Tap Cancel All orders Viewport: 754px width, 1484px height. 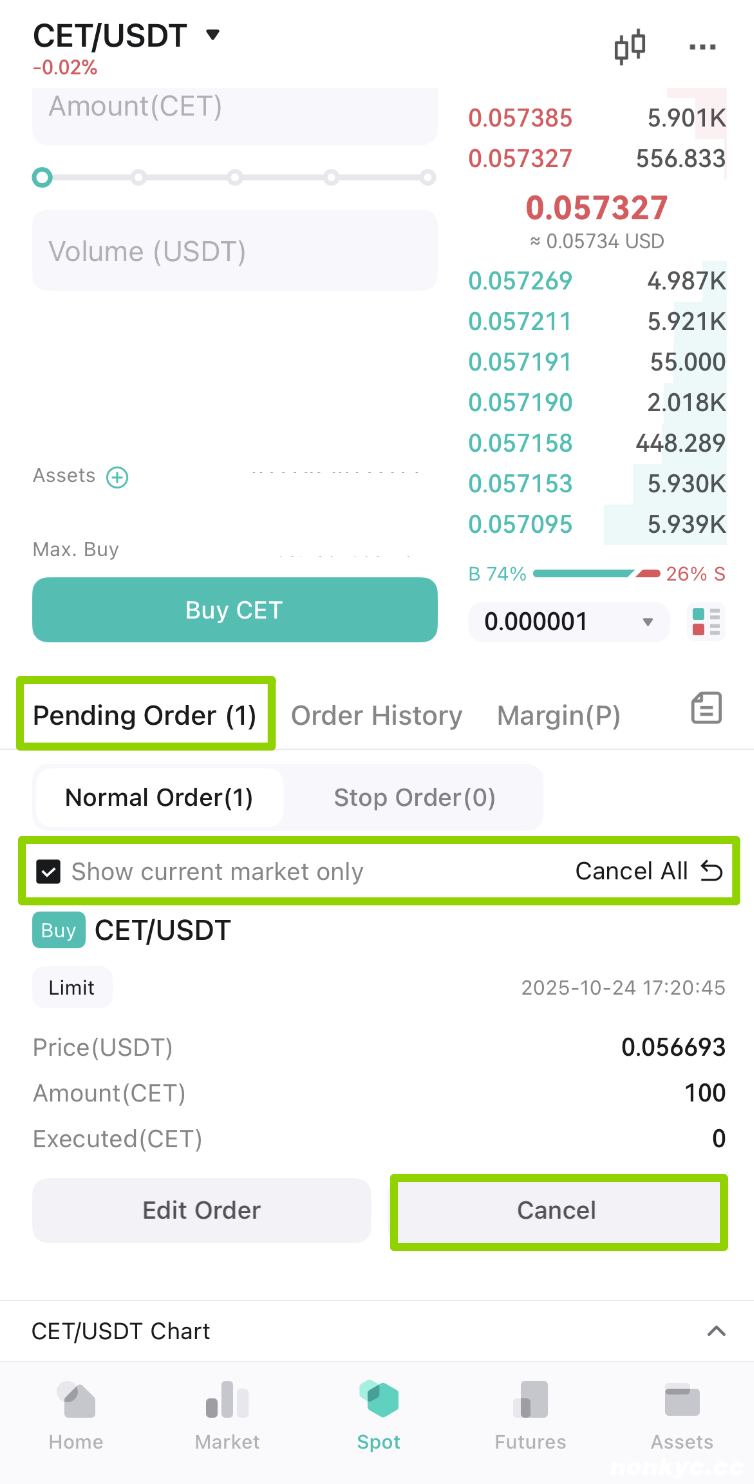tap(649, 872)
